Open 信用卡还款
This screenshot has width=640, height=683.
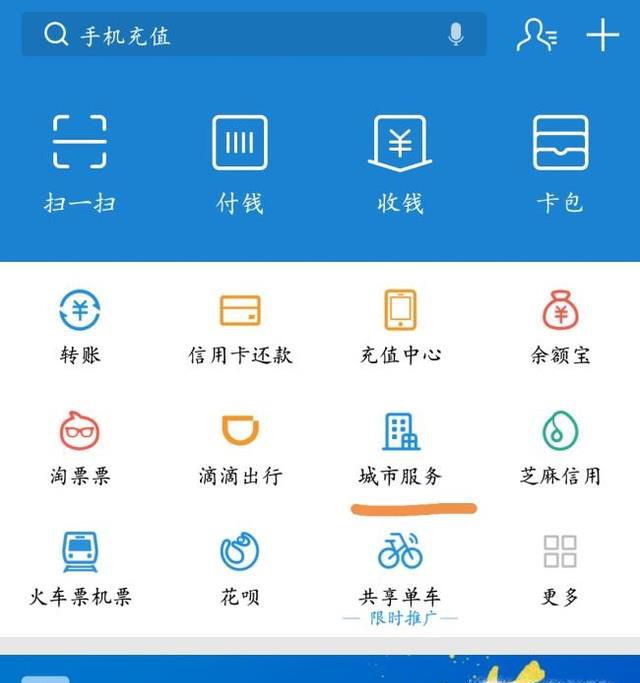(240, 326)
